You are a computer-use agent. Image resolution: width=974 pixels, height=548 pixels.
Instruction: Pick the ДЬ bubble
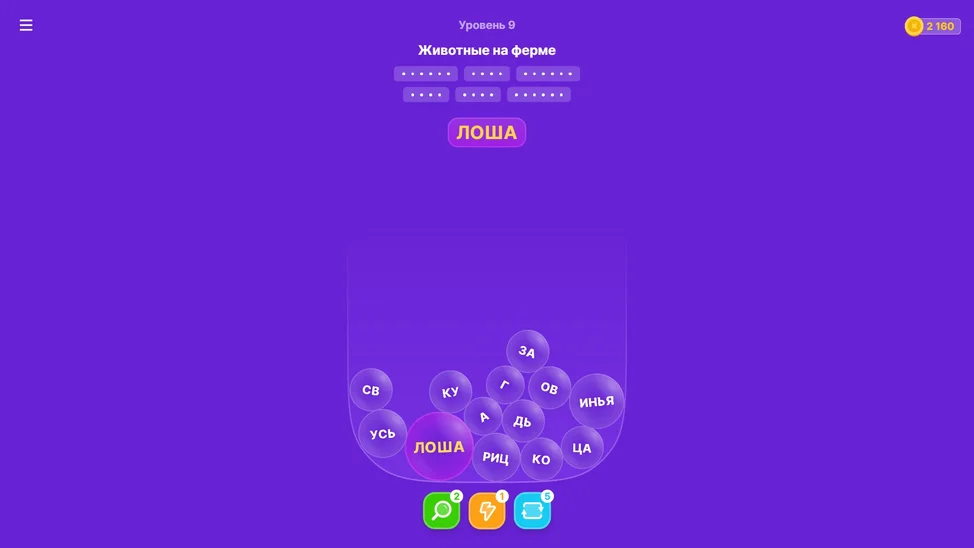[x=522, y=422]
